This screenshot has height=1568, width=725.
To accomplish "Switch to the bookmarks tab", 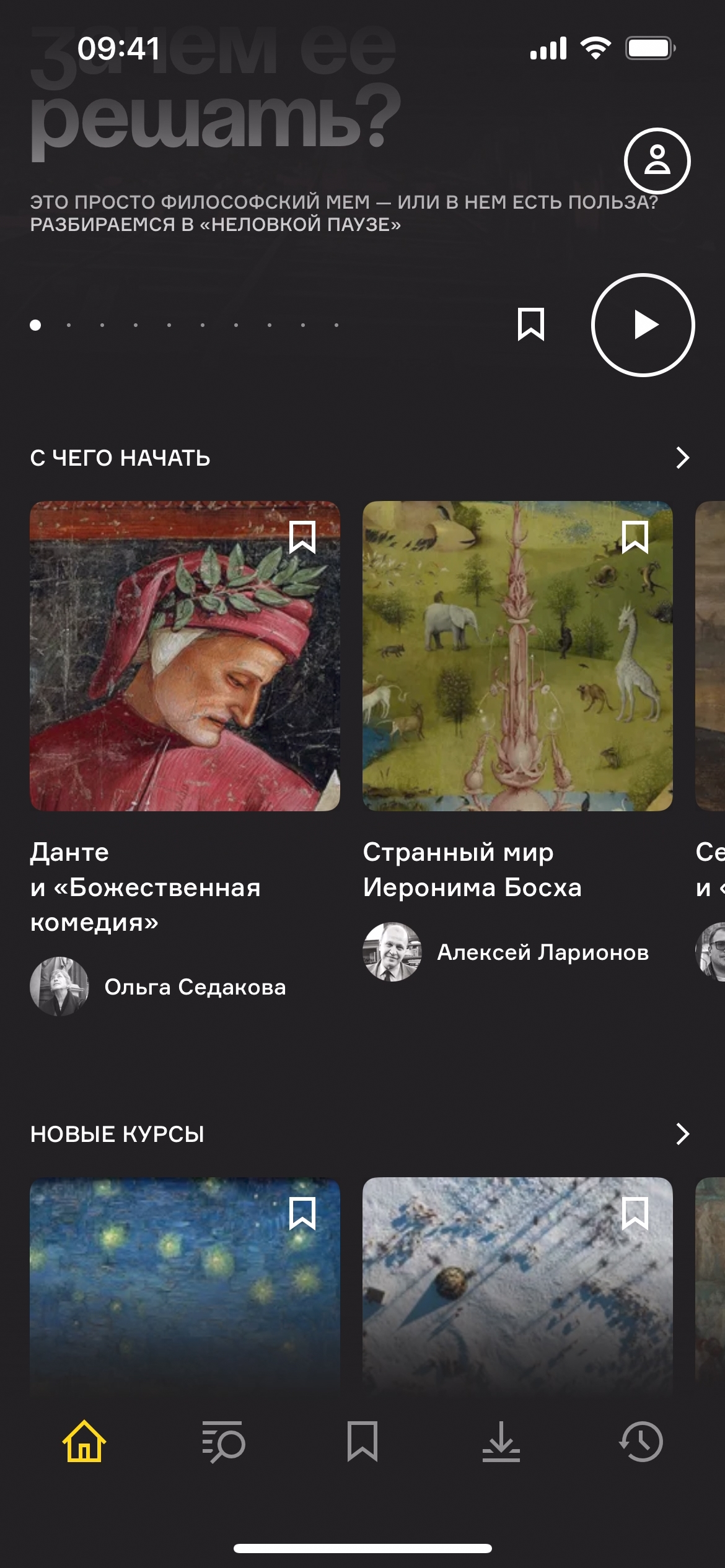I will tap(362, 1442).
